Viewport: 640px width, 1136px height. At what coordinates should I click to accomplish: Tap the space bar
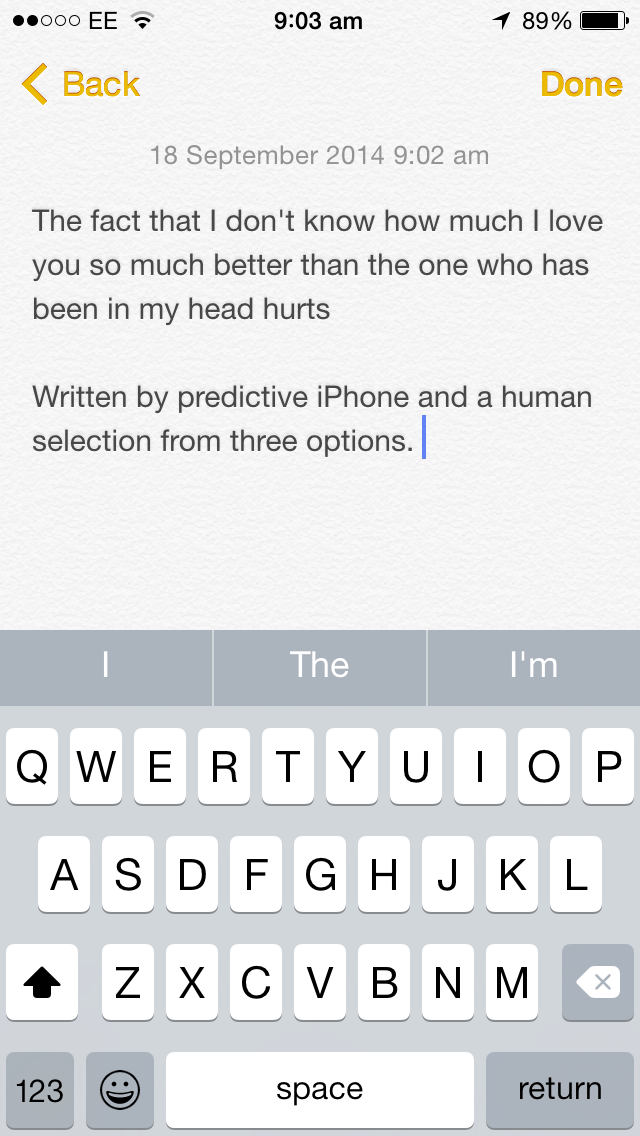coord(320,1090)
